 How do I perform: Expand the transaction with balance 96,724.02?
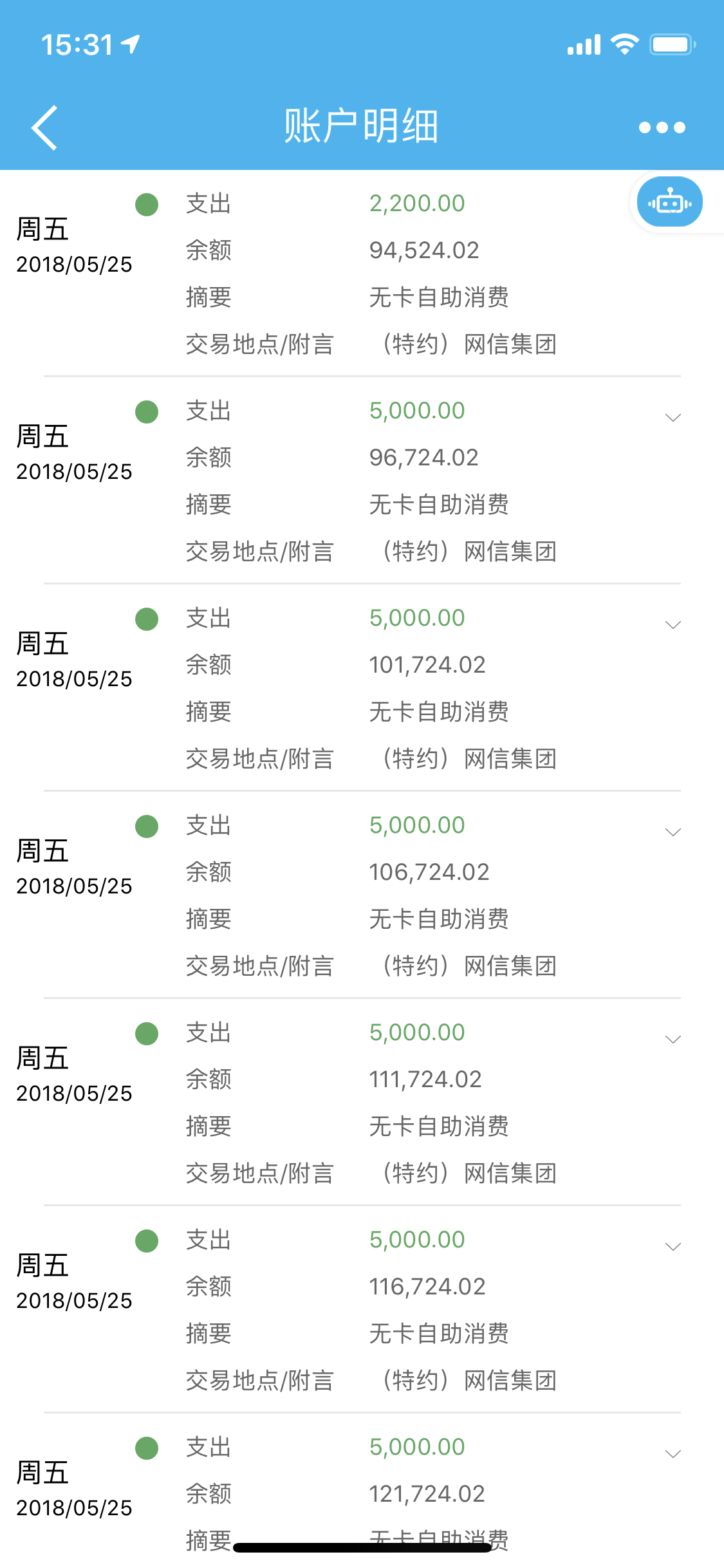[x=673, y=418]
